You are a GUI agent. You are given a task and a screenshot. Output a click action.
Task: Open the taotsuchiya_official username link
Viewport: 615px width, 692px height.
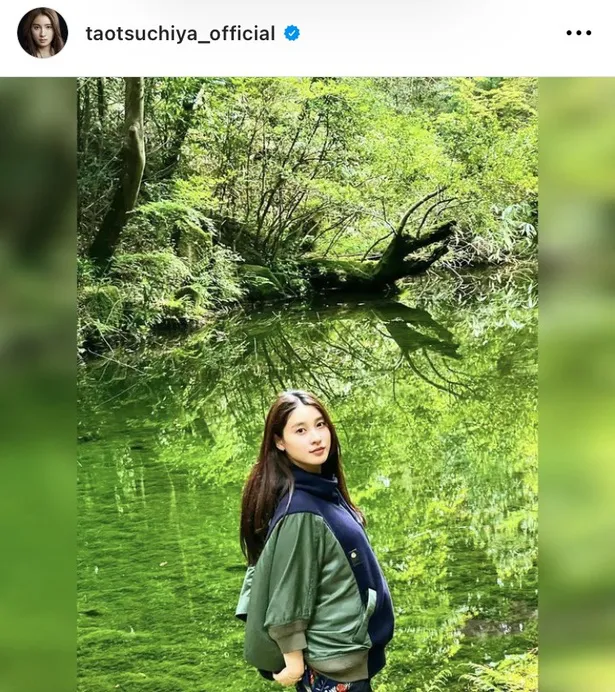pyautogui.click(x=180, y=33)
